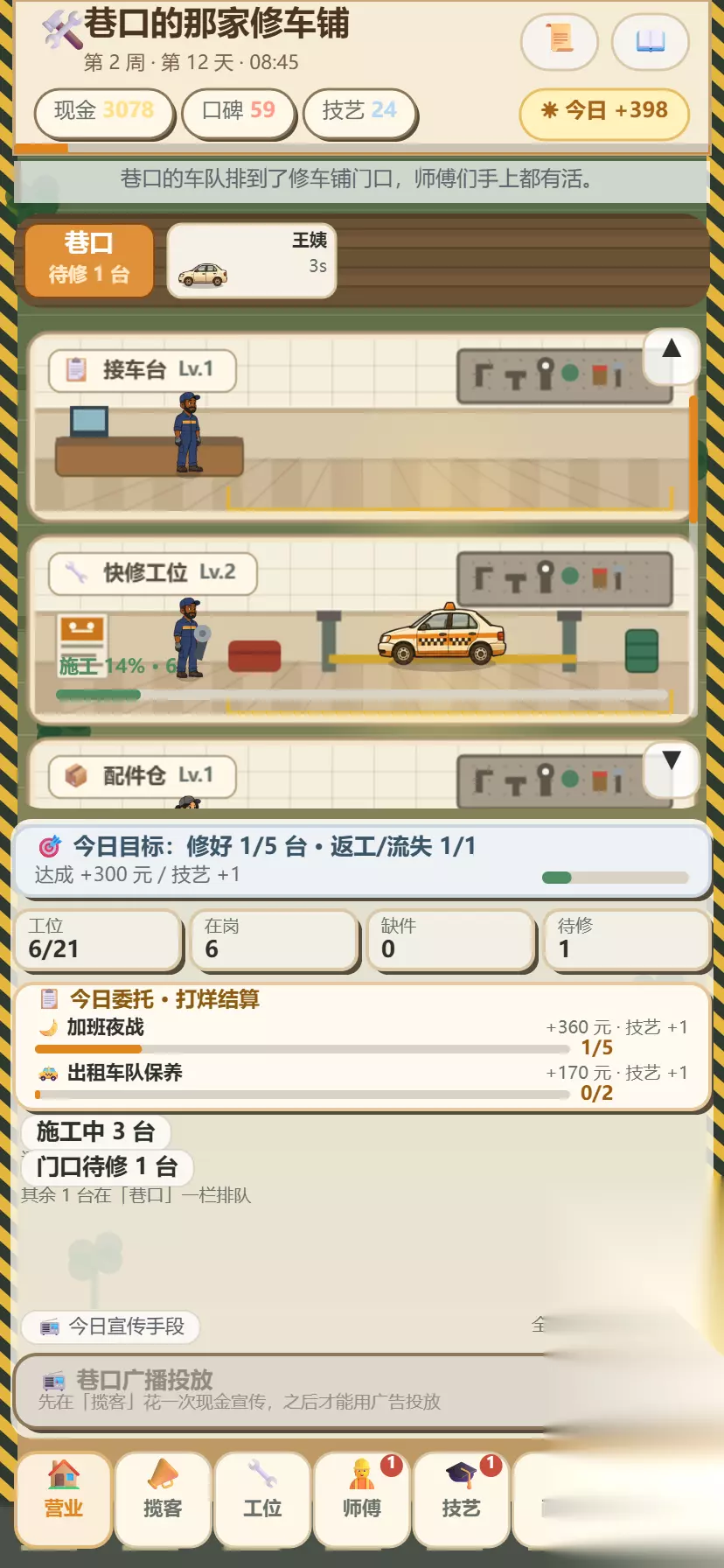Open the 今日目标 goal card
The image size is (724, 1568).
point(362,860)
